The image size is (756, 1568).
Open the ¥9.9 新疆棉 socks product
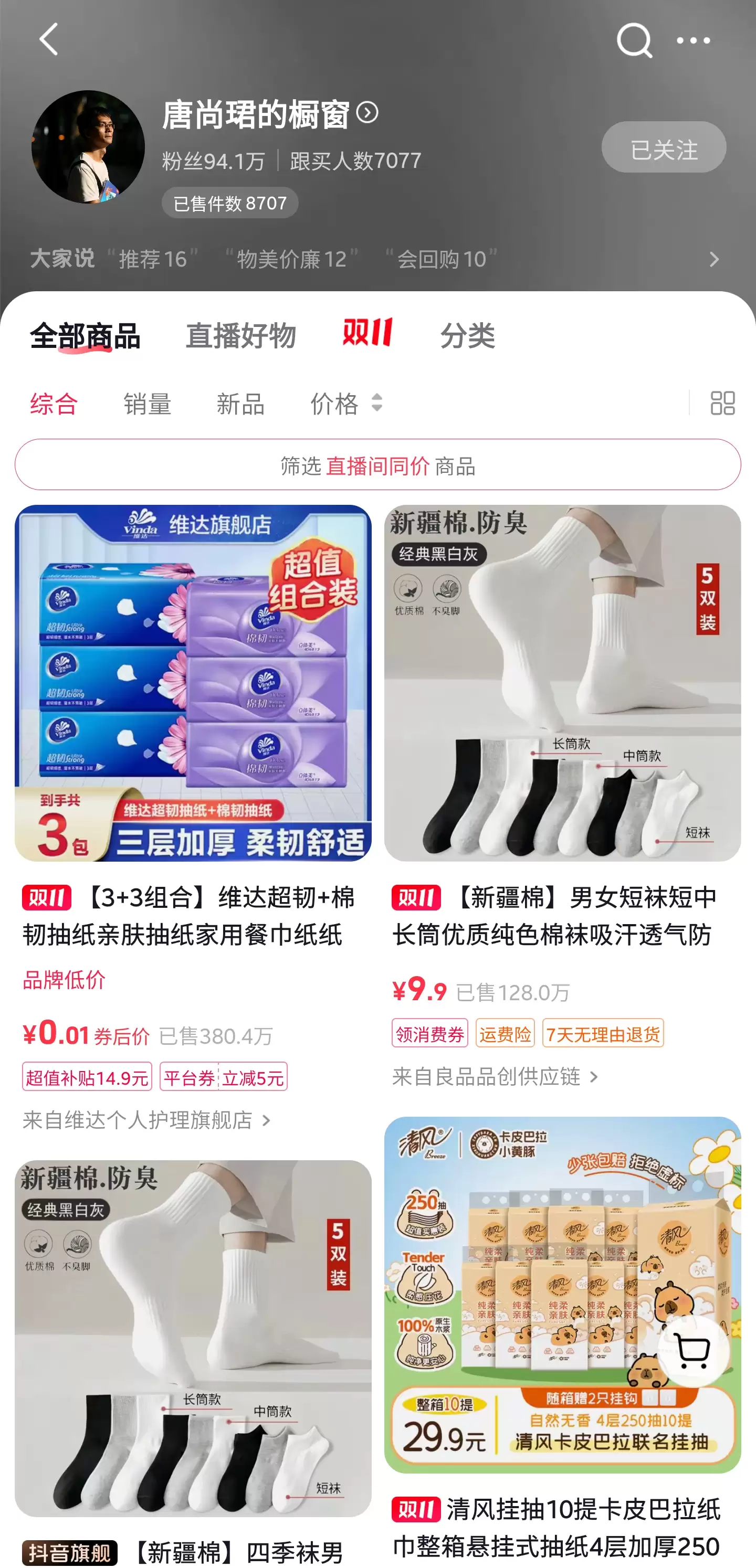[562, 683]
